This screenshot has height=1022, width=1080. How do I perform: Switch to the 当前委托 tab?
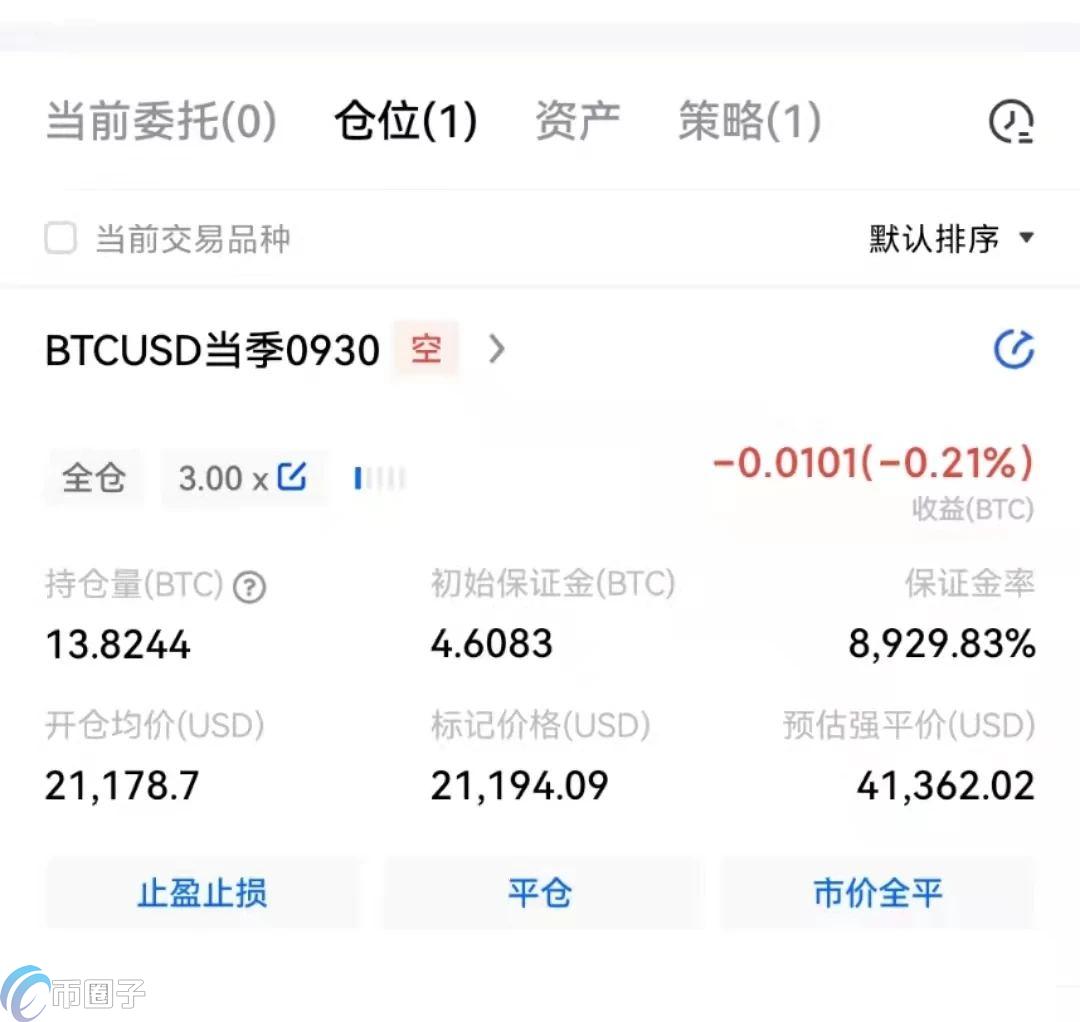pyautogui.click(x=160, y=121)
